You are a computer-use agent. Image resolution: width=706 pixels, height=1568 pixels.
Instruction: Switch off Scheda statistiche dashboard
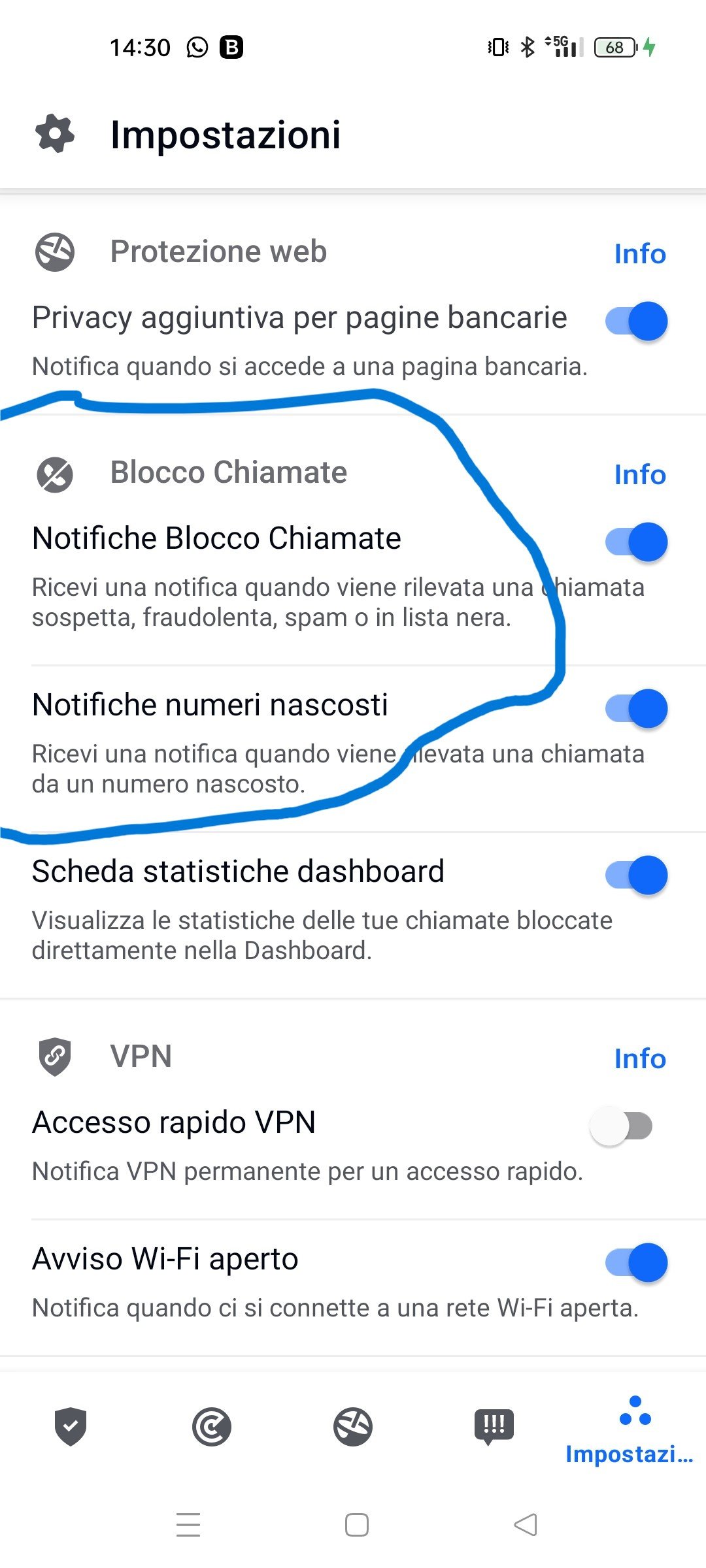[636, 875]
